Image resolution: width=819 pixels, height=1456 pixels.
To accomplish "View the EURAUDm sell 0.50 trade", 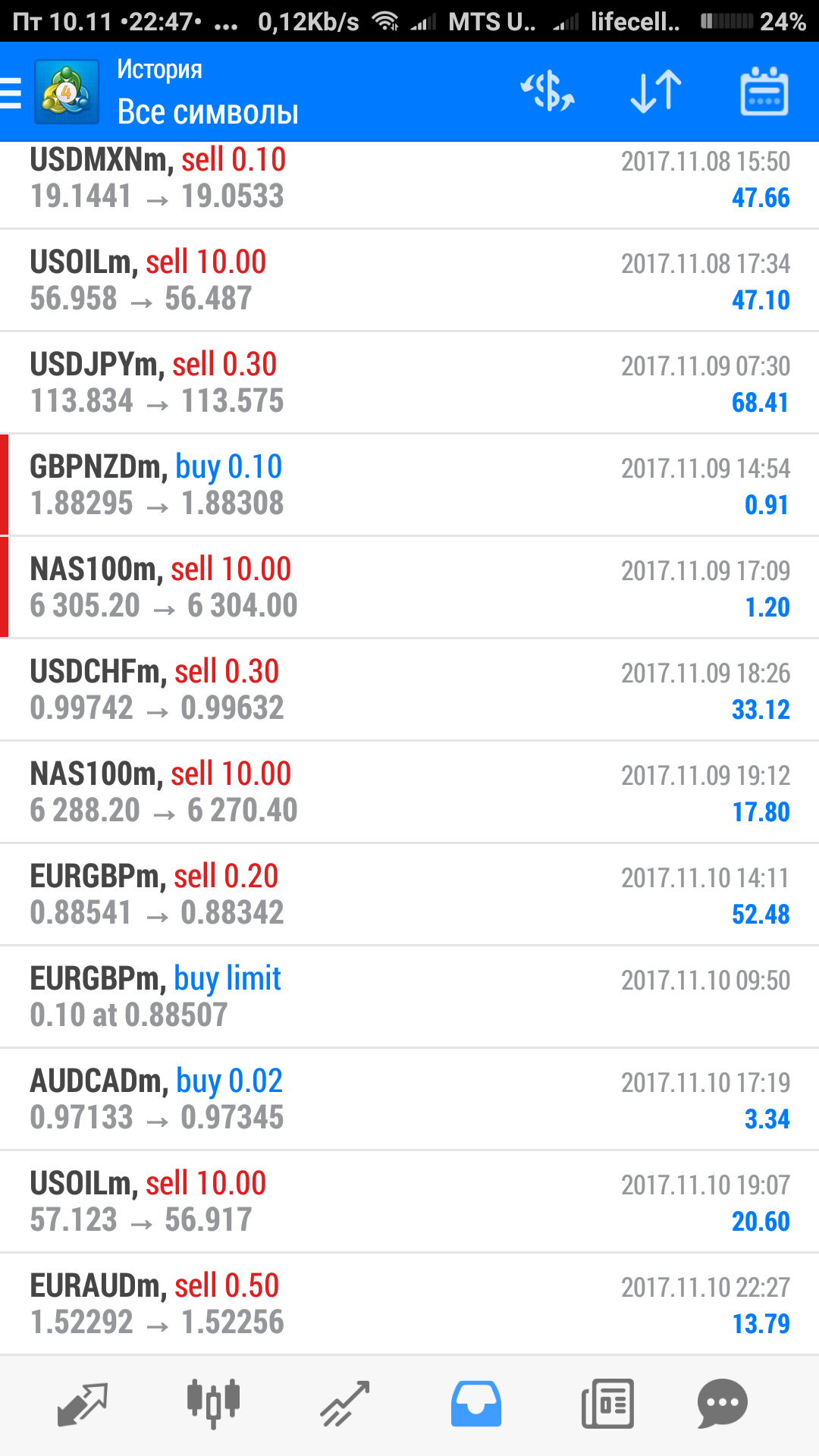I will click(409, 1304).
